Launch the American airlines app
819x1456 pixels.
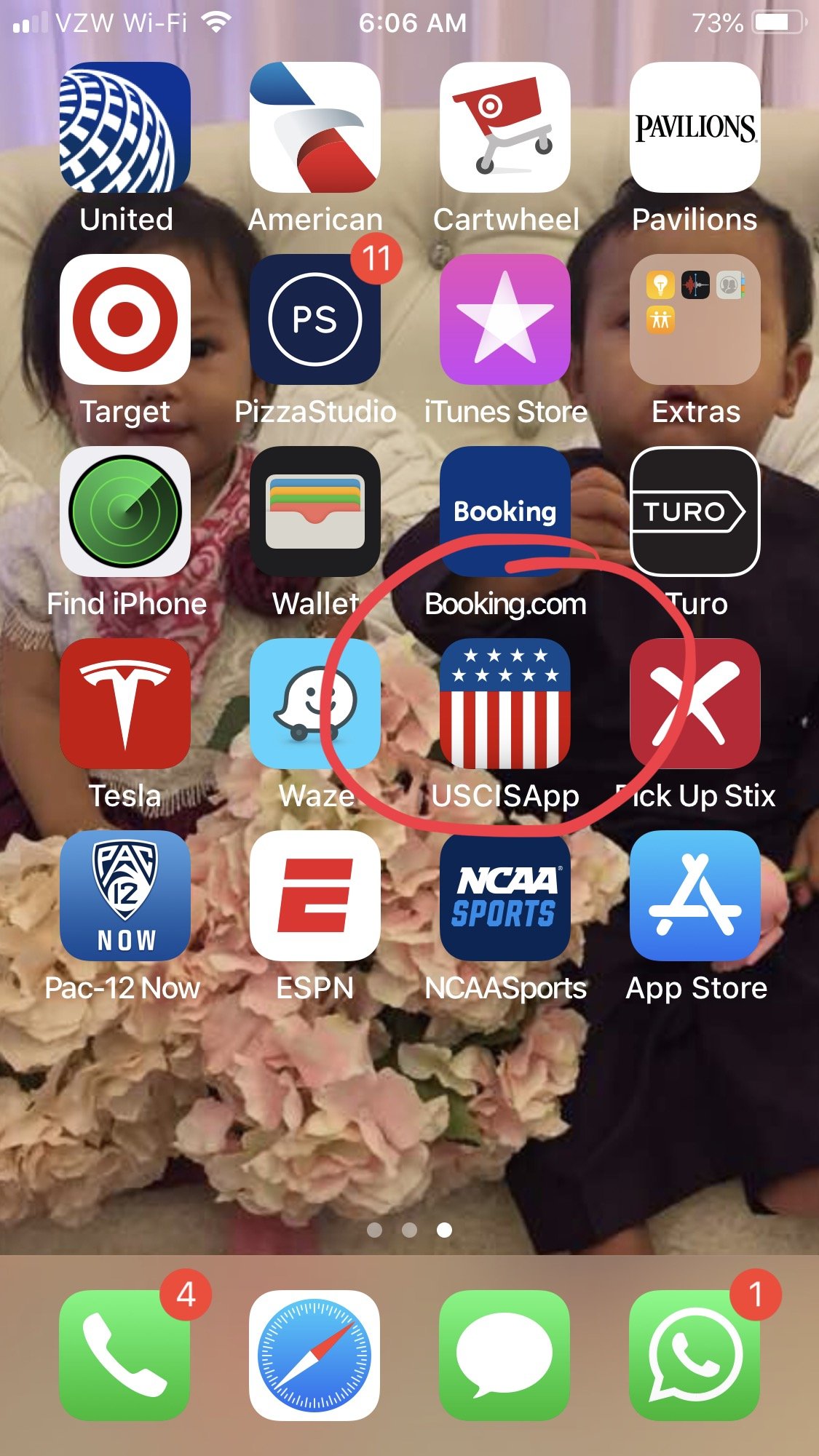tap(315, 127)
